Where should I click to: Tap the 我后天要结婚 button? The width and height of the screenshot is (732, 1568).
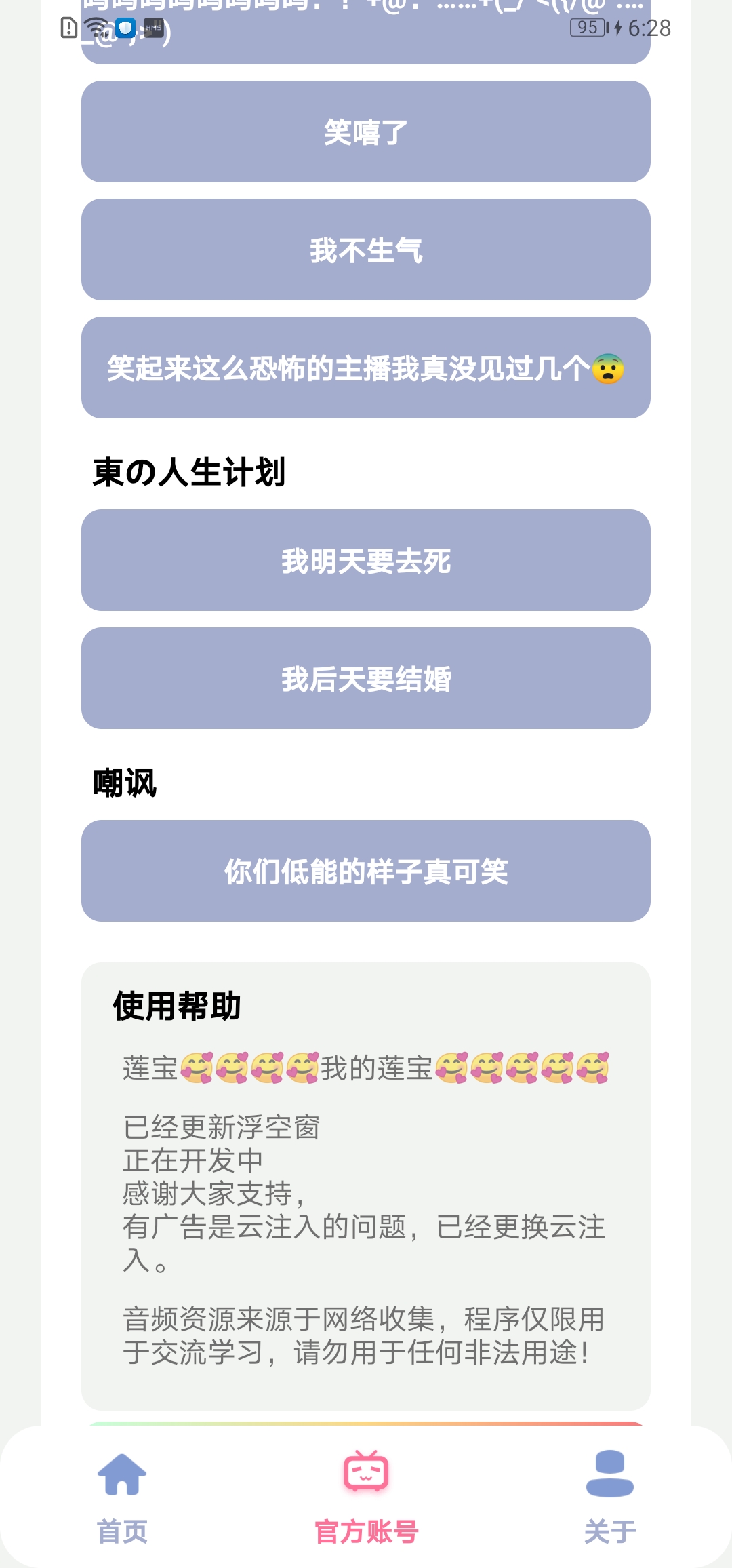366,678
